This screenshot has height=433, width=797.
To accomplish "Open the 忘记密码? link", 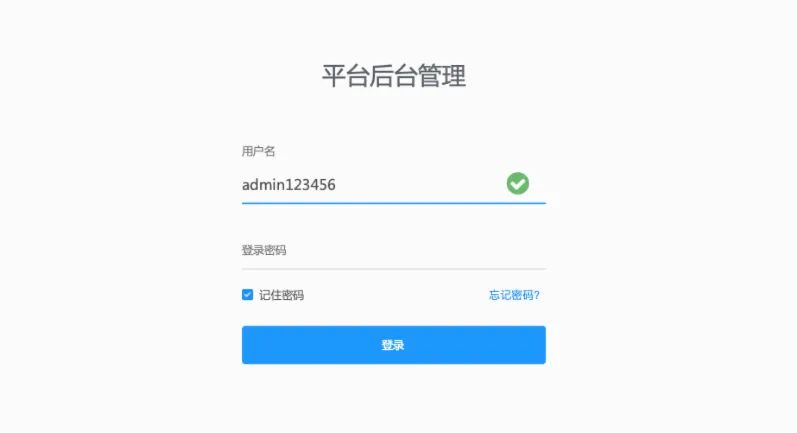I will pos(514,295).
